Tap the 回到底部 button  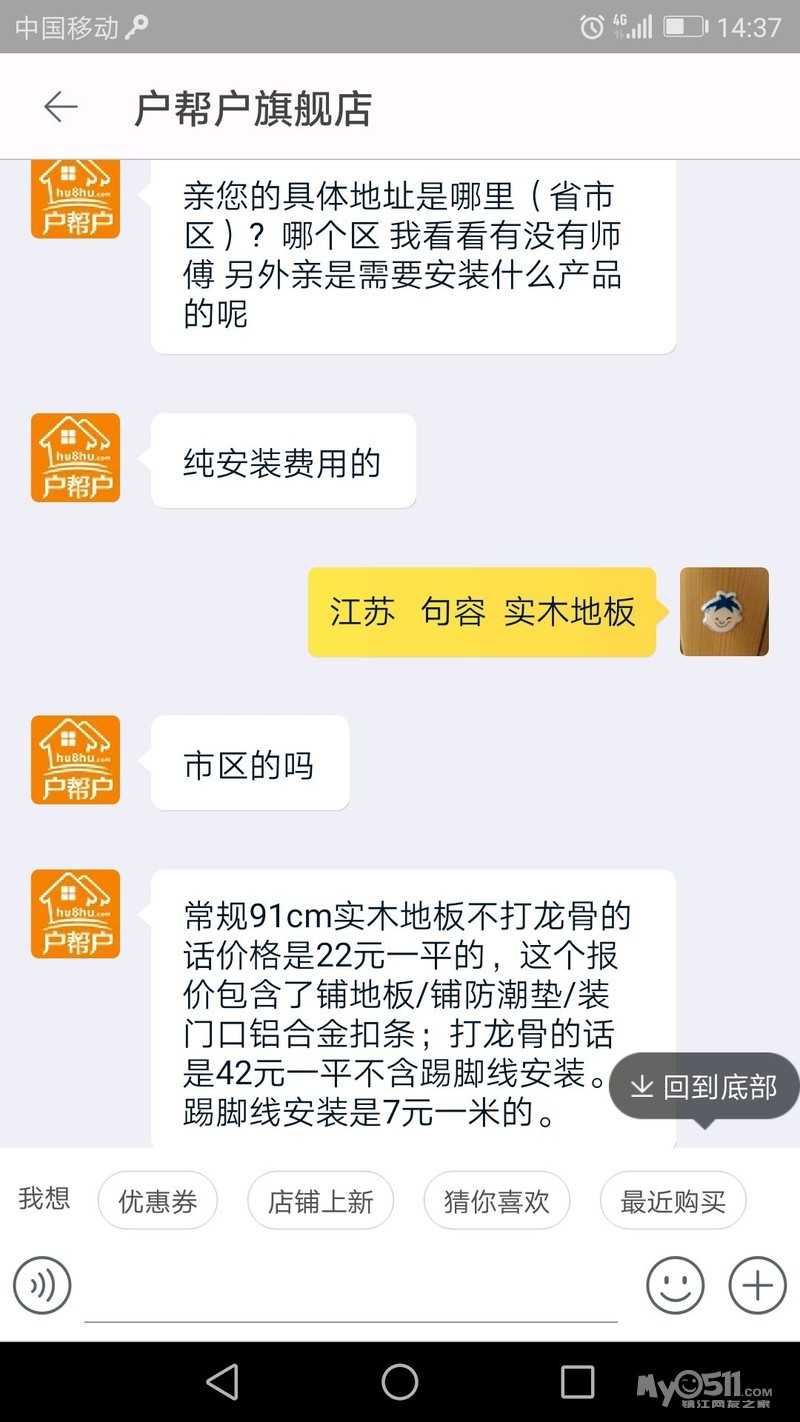[705, 1087]
